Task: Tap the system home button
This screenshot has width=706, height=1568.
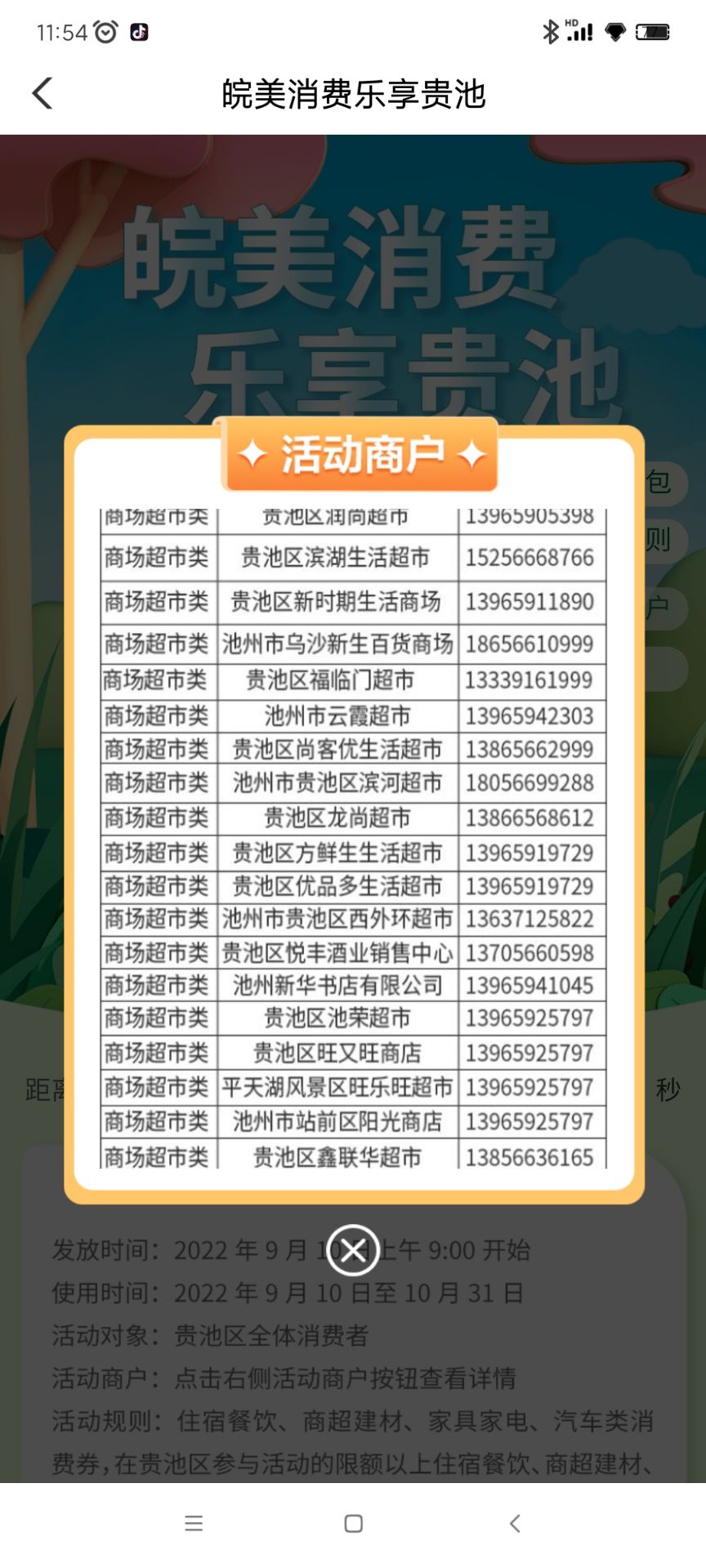Action: 353,1523
